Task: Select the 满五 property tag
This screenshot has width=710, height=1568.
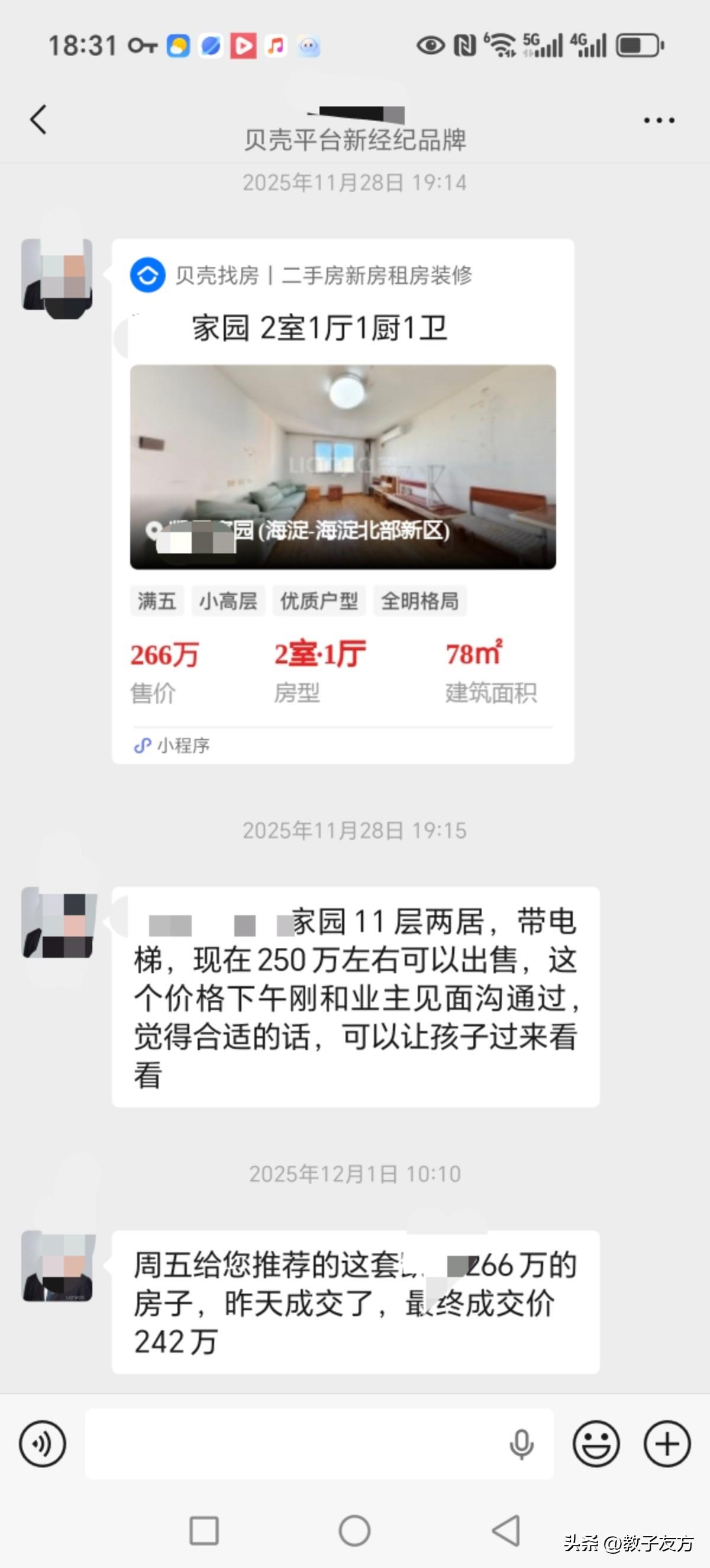Action: tap(156, 601)
